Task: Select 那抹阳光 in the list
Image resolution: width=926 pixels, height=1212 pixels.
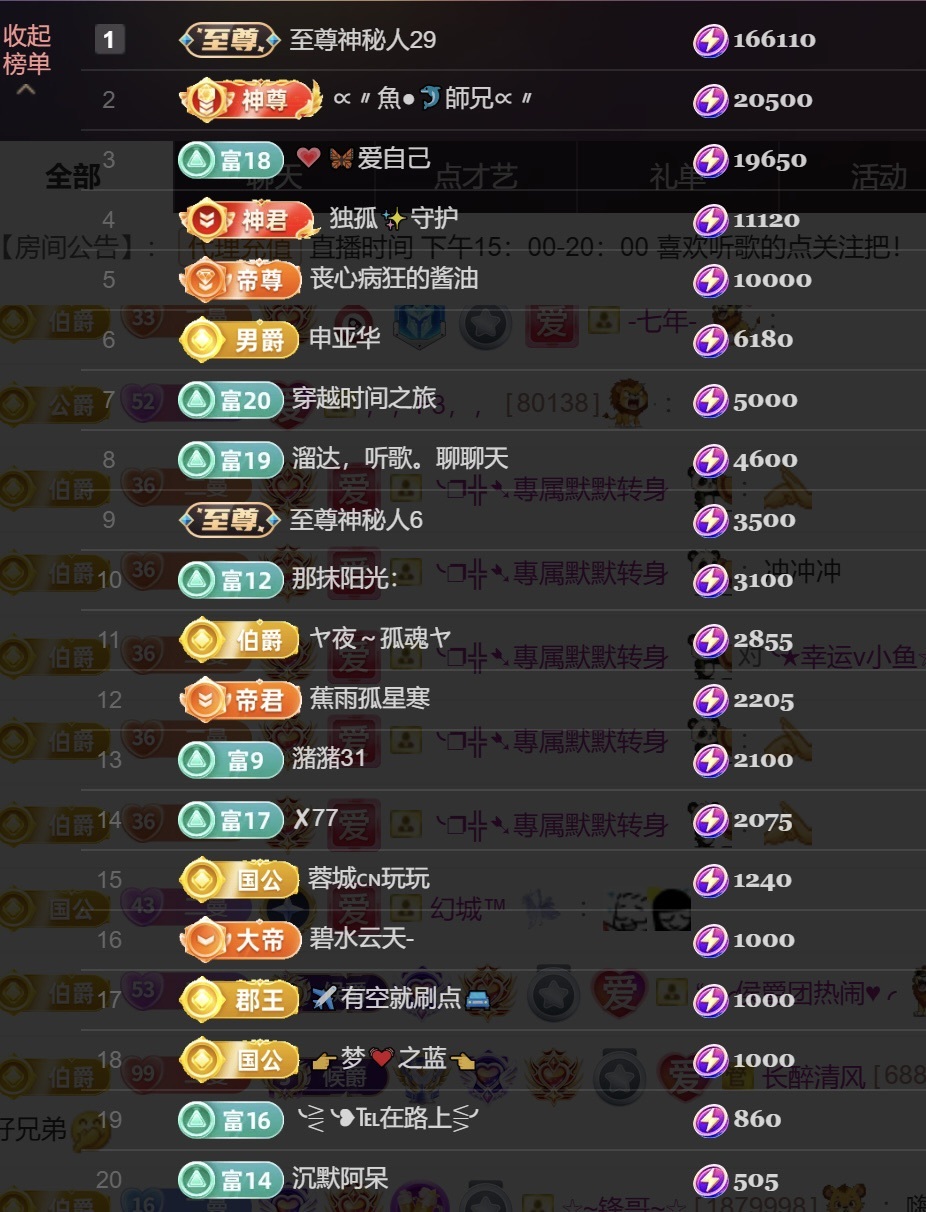Action: [x=344, y=579]
